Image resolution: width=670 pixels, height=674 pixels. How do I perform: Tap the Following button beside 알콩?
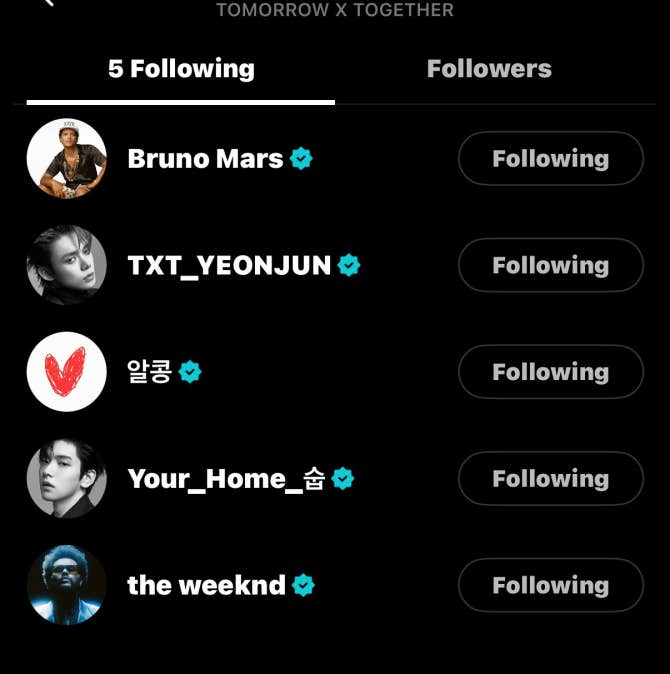[x=550, y=372]
